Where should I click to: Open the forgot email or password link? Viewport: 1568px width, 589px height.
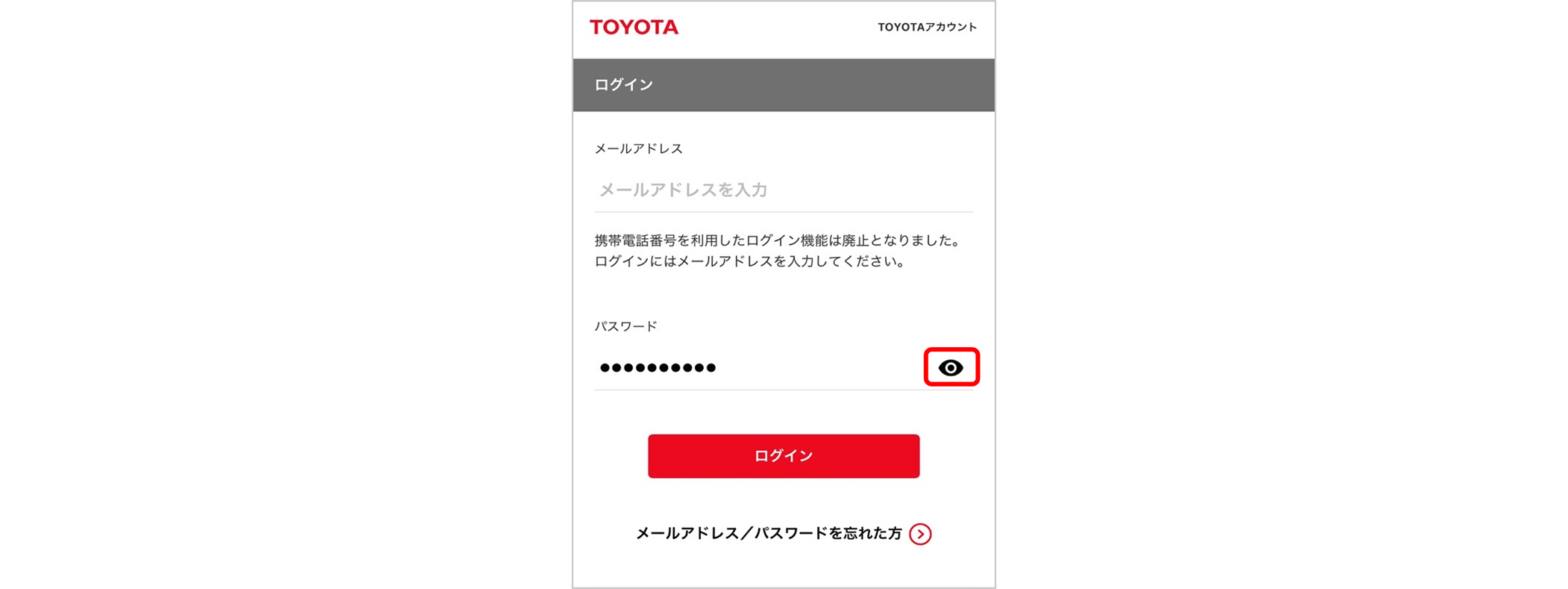pos(782,534)
